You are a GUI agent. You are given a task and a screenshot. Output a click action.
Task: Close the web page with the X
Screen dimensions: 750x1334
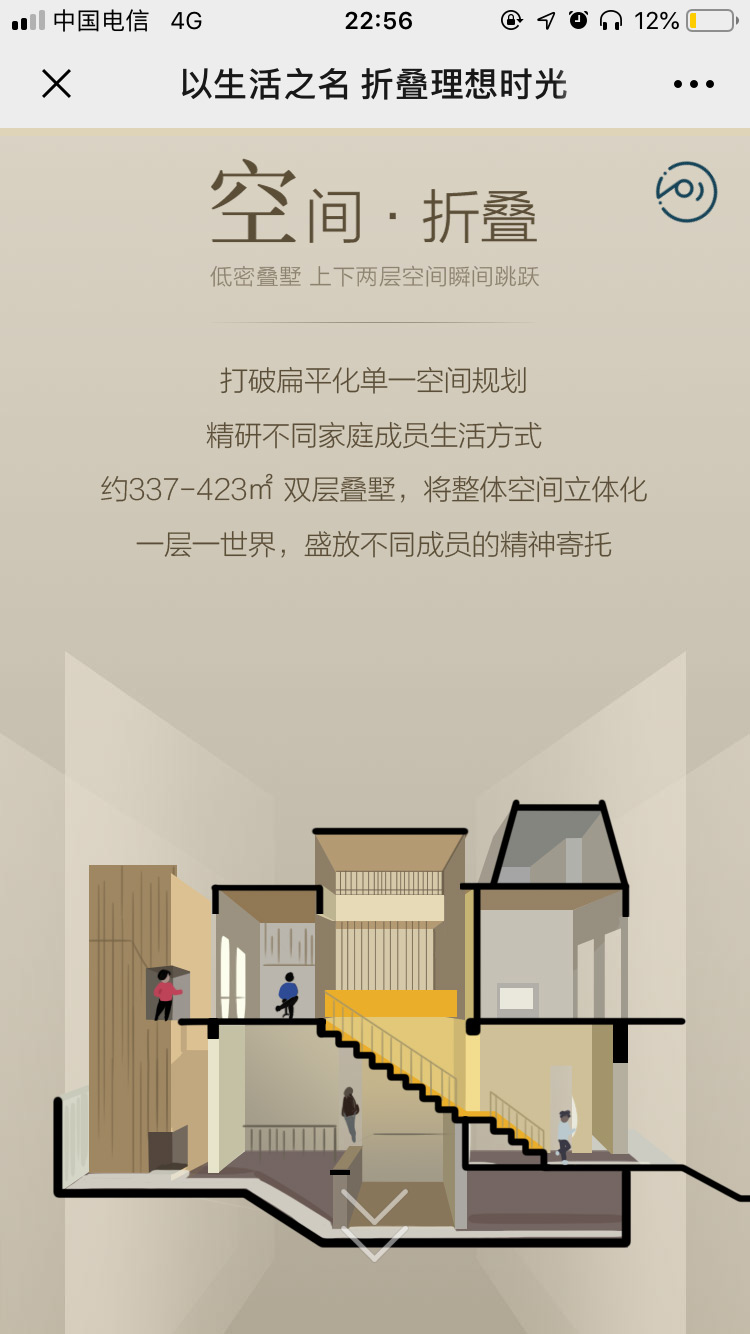pos(57,84)
